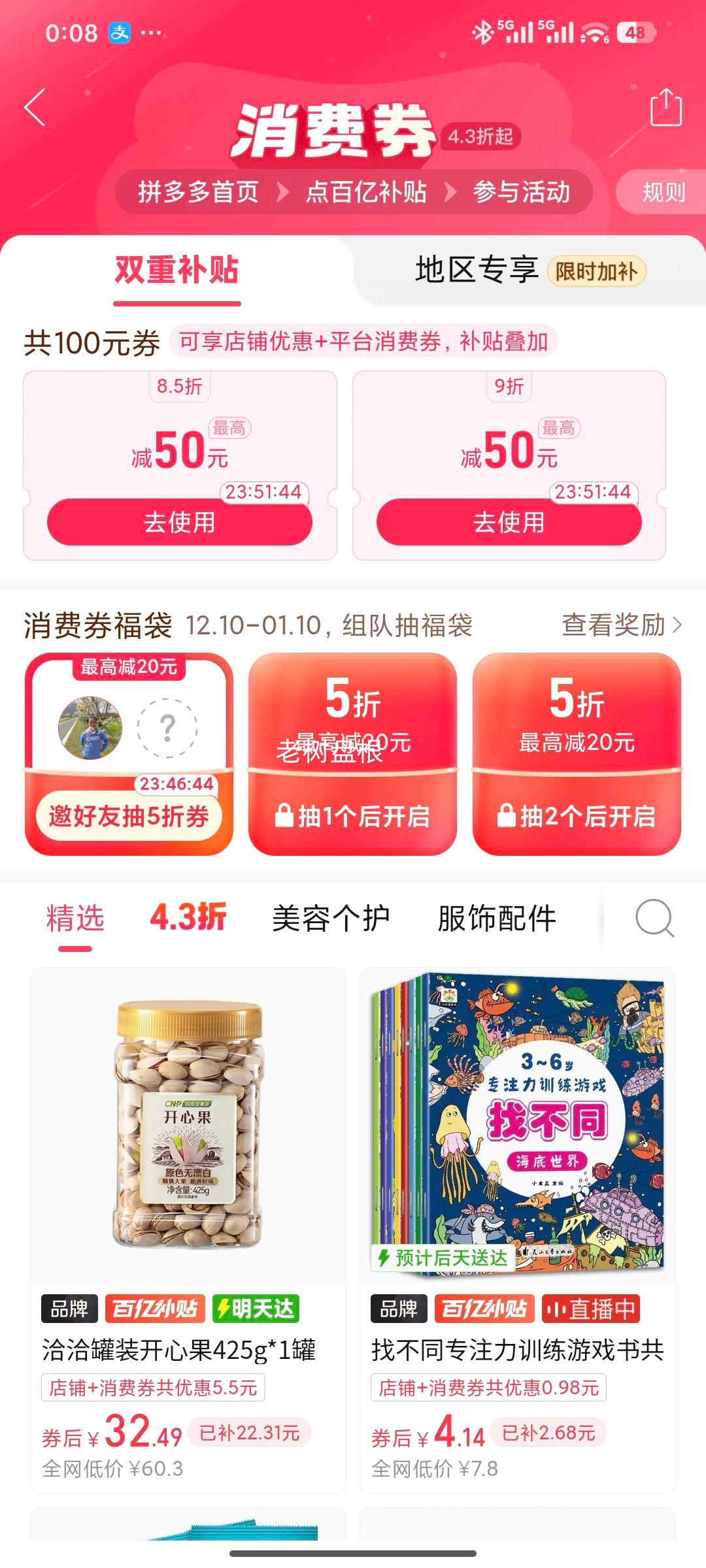Go back using the top-left arrow
This screenshot has height=1568, width=706.
click(35, 107)
